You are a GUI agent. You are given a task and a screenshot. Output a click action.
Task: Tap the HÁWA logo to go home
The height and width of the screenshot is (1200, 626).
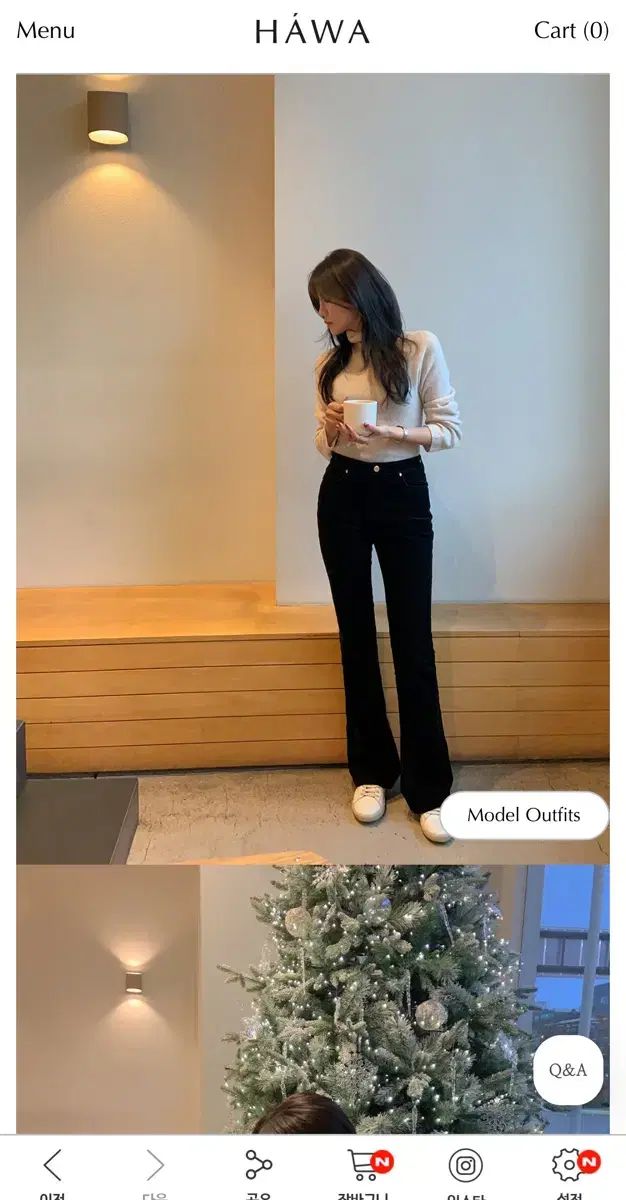pos(312,31)
